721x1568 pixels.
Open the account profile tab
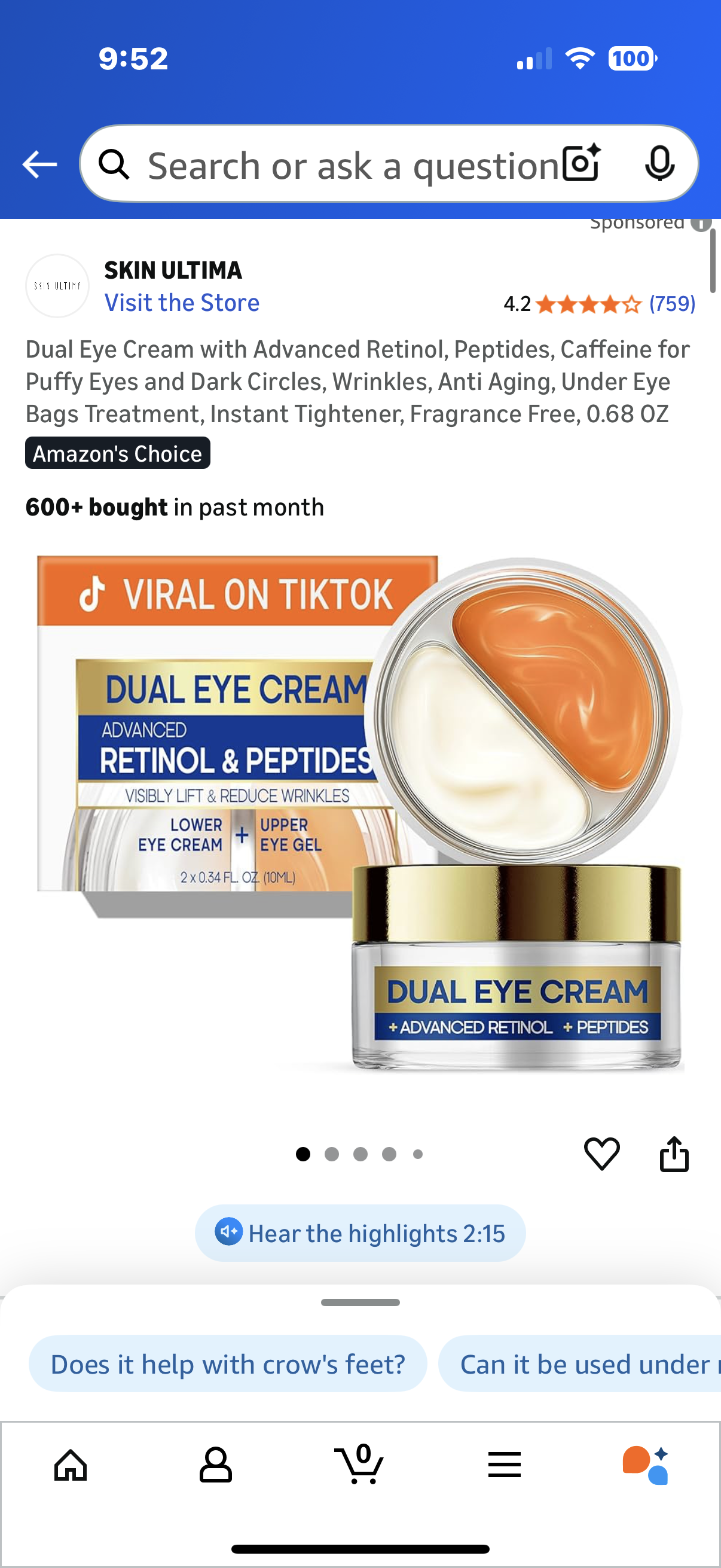[x=215, y=1465]
